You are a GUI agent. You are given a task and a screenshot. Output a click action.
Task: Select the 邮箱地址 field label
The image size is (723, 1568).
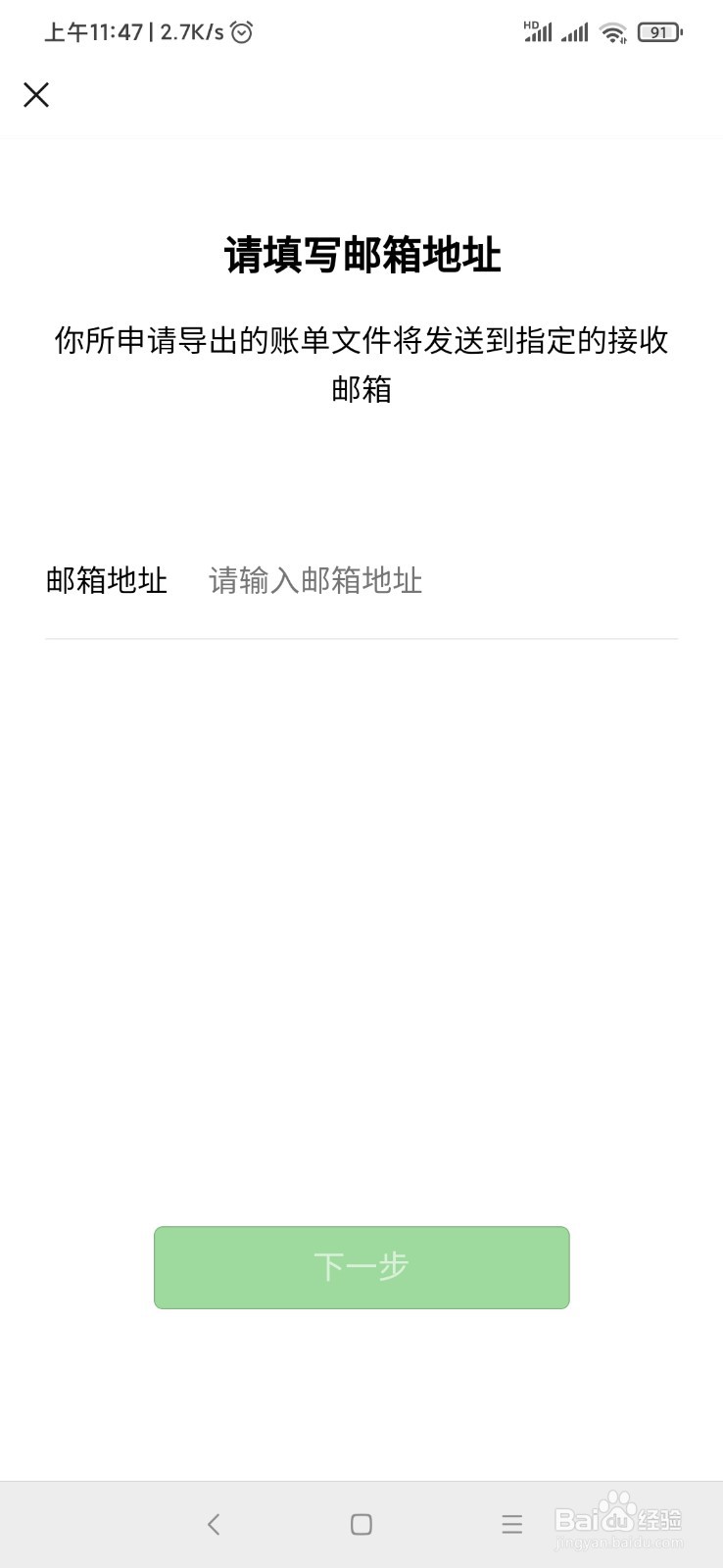(109, 581)
